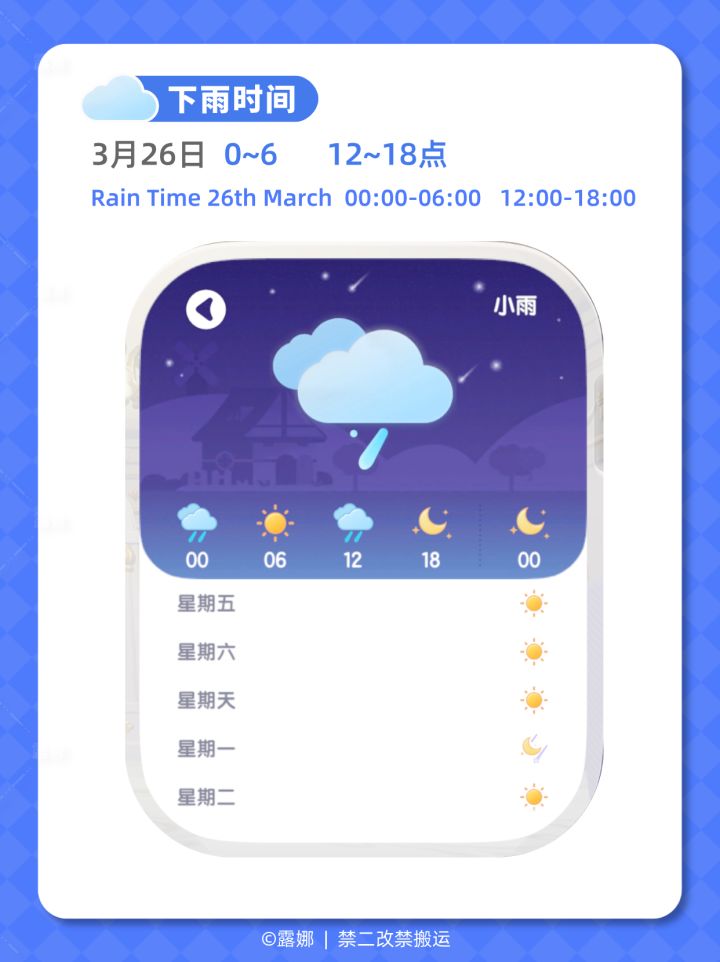Tap the 0~6 time range text
The width and height of the screenshot is (720, 962).
[x=249, y=155]
